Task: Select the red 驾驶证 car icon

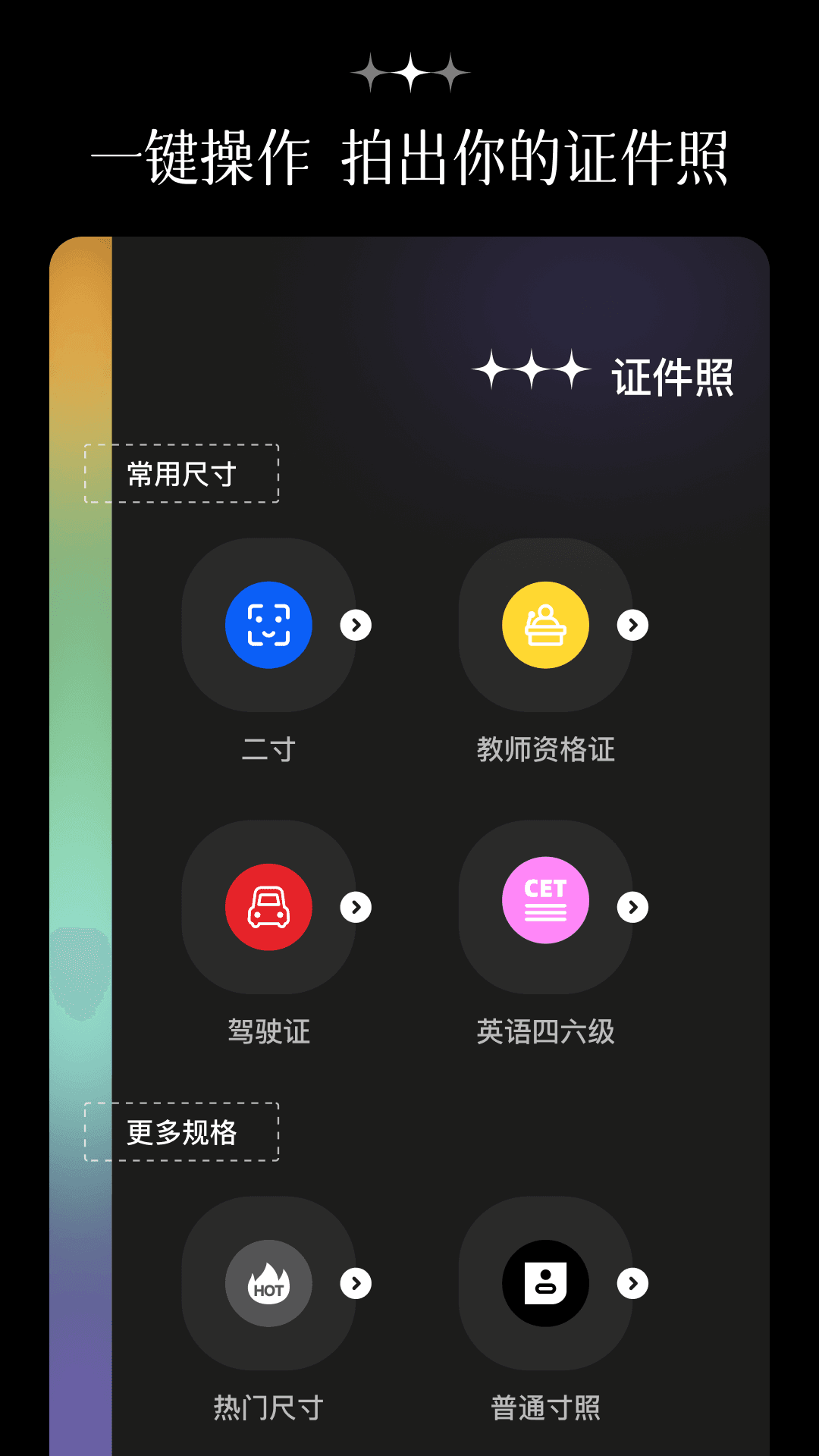Action: [x=267, y=906]
